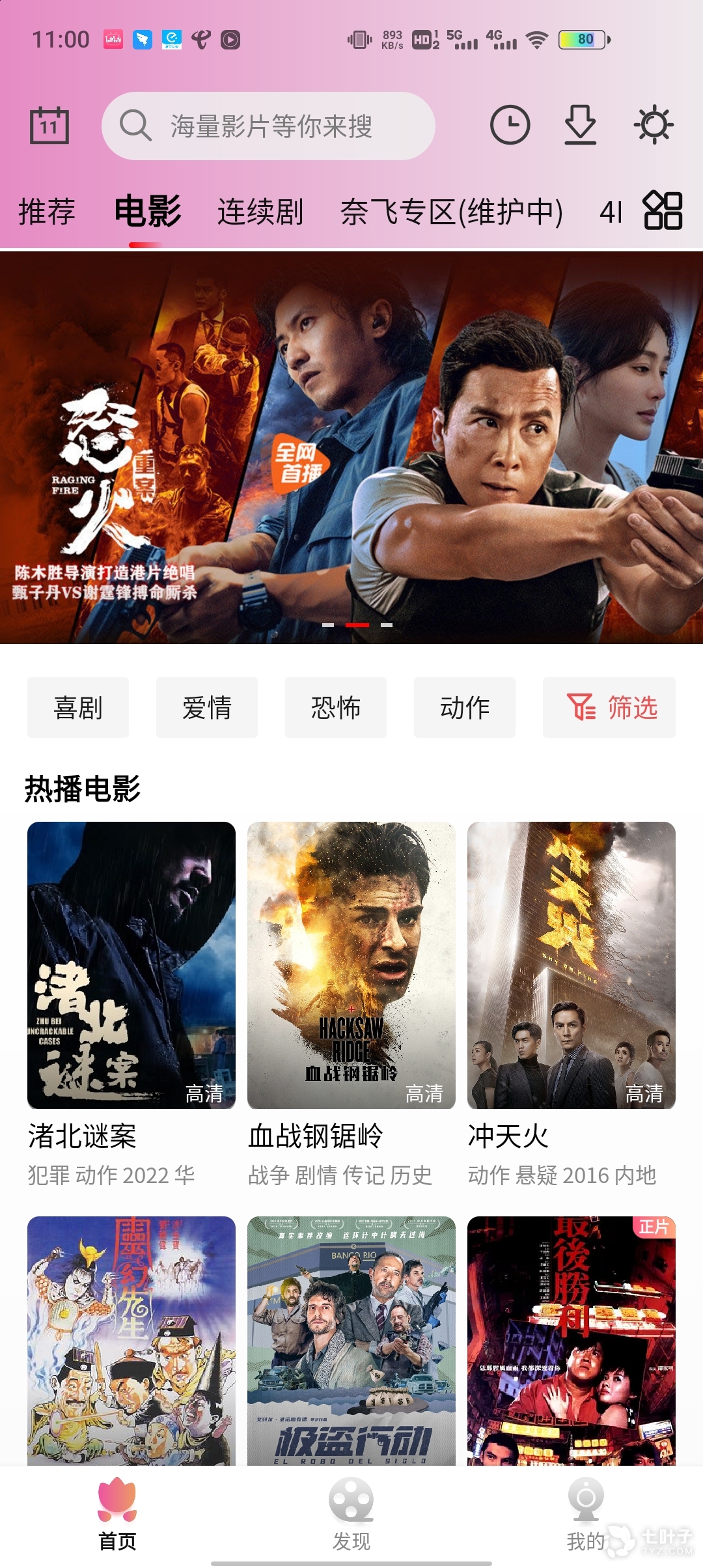Screen dimensions: 703x1568
Task: Open watch history clock icon
Action: 510,124
